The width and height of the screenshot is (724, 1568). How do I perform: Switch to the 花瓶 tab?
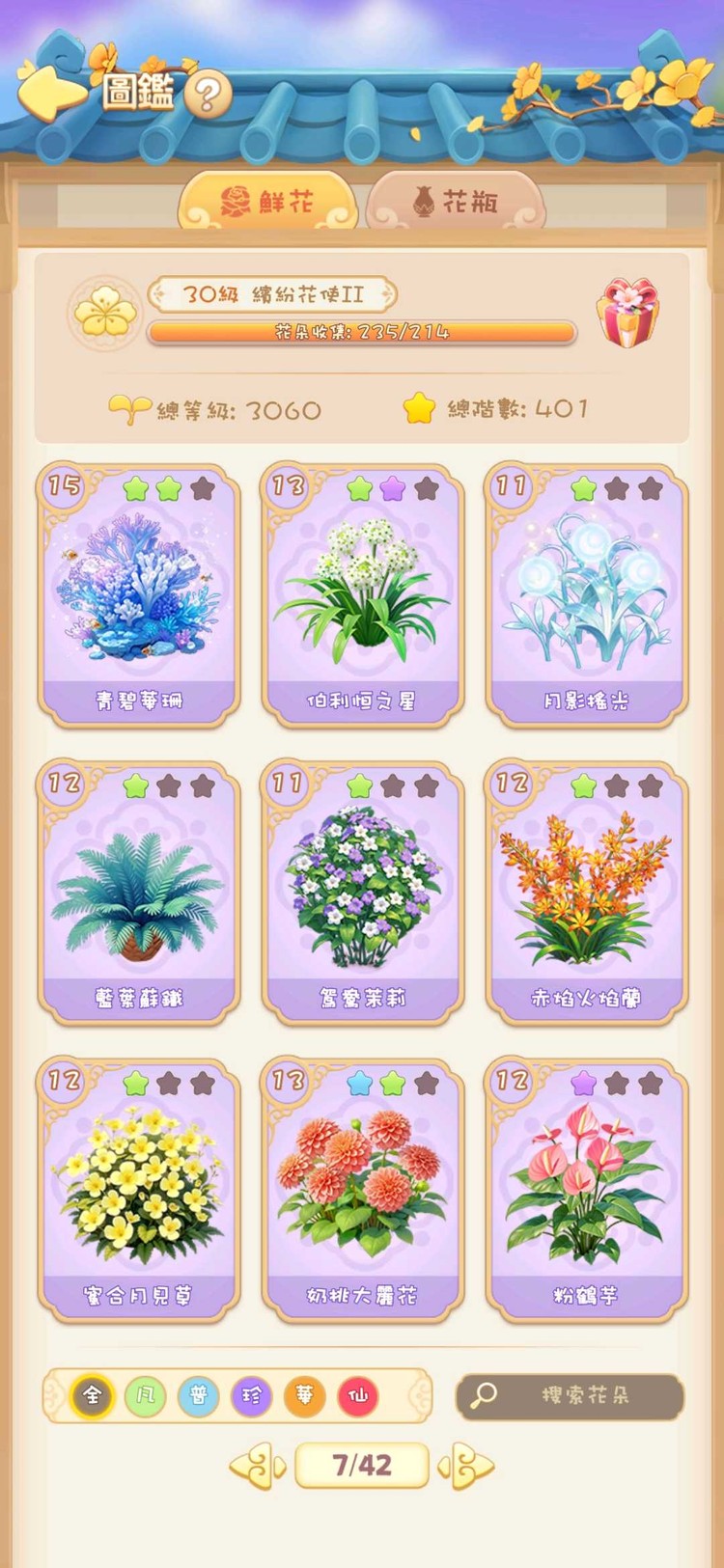point(456,202)
